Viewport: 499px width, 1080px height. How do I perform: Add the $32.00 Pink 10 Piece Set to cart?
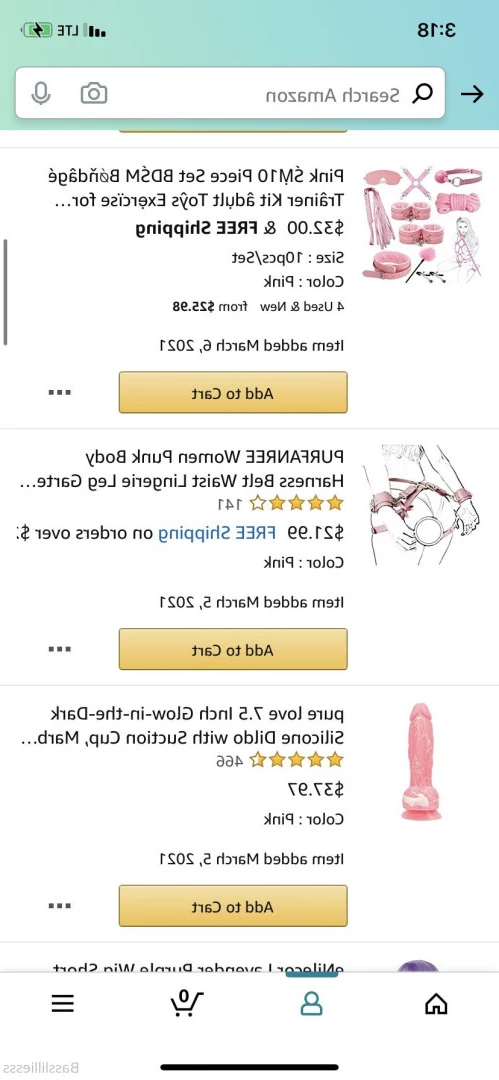(233, 393)
